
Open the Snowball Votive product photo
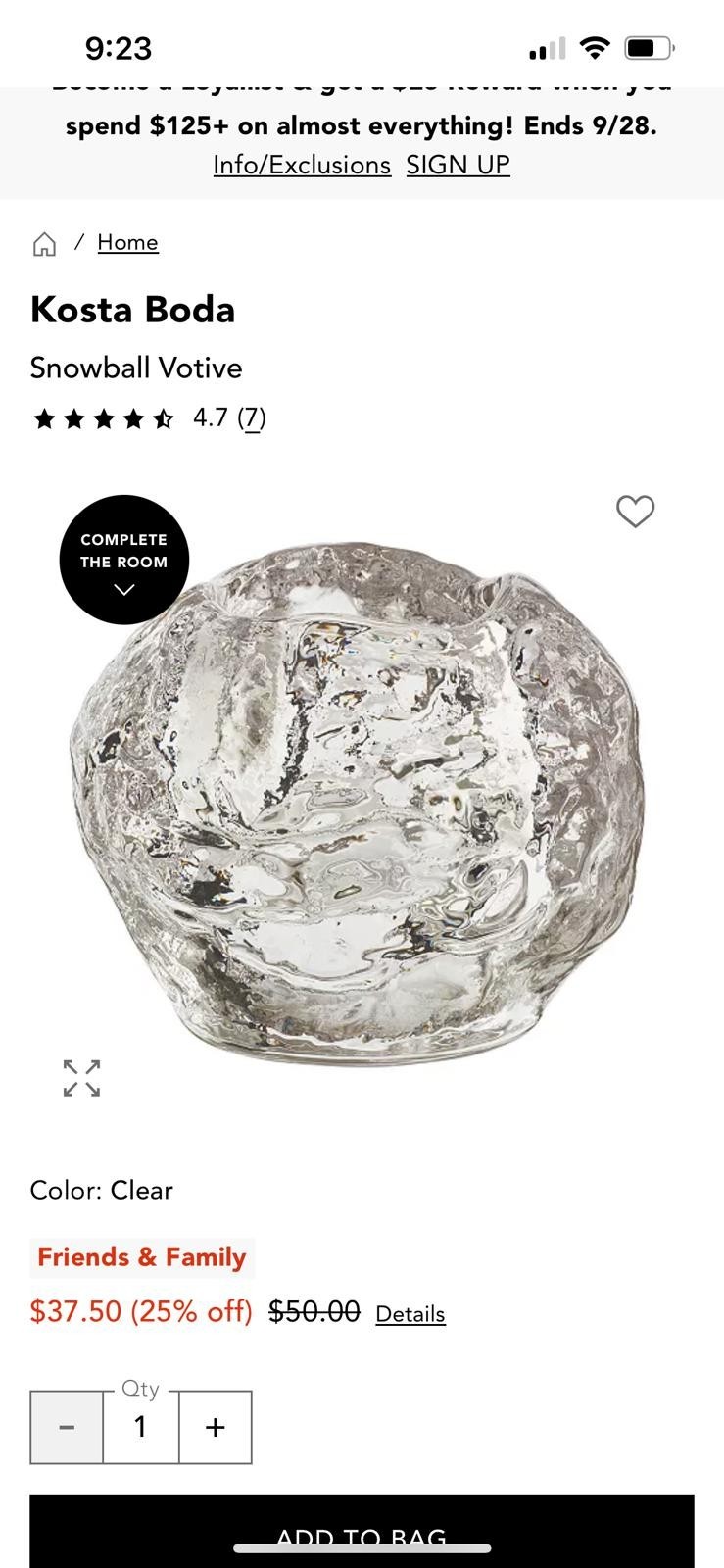point(362,804)
